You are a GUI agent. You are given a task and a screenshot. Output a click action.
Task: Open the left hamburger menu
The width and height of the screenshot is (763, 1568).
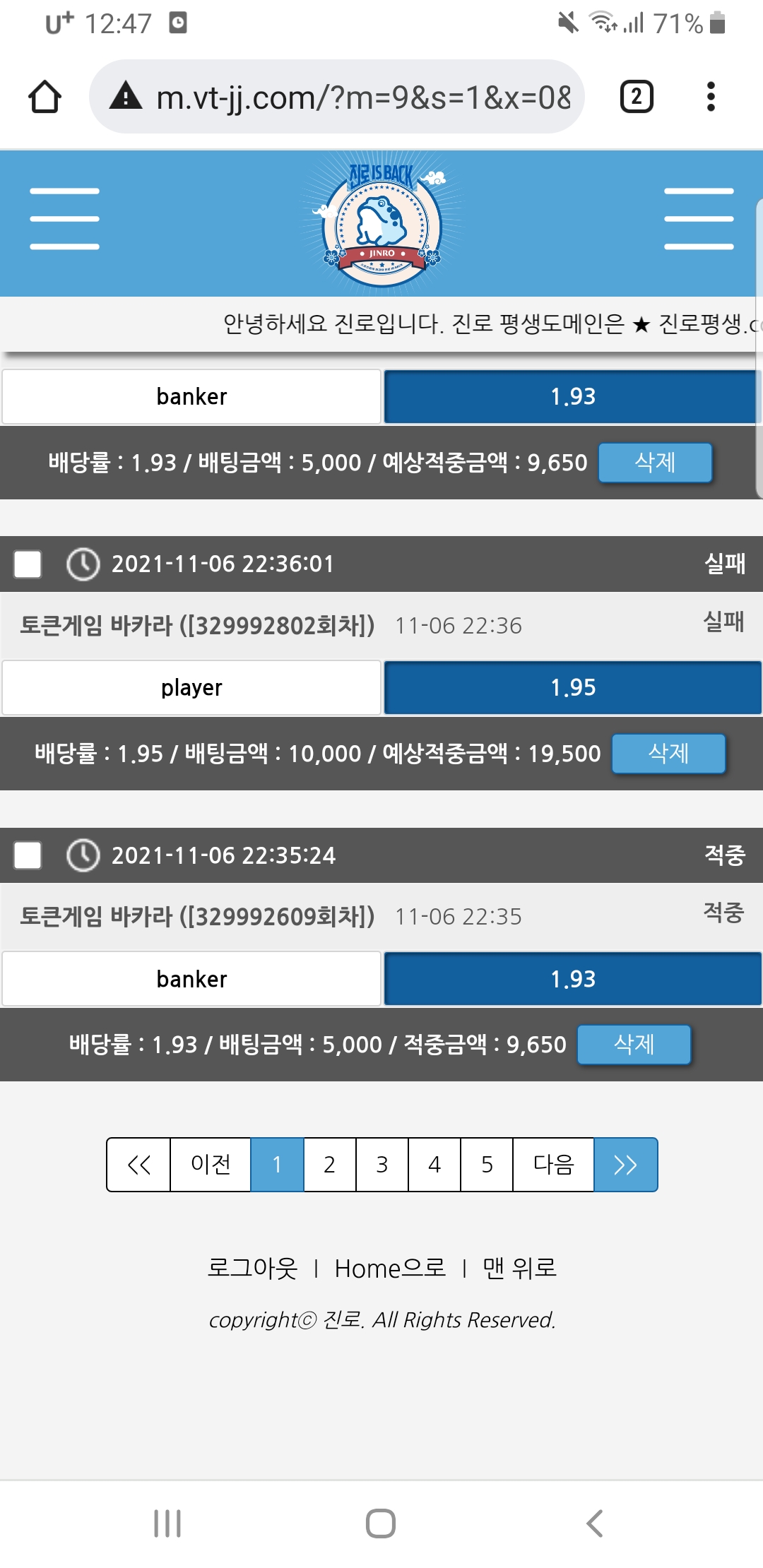click(x=64, y=219)
